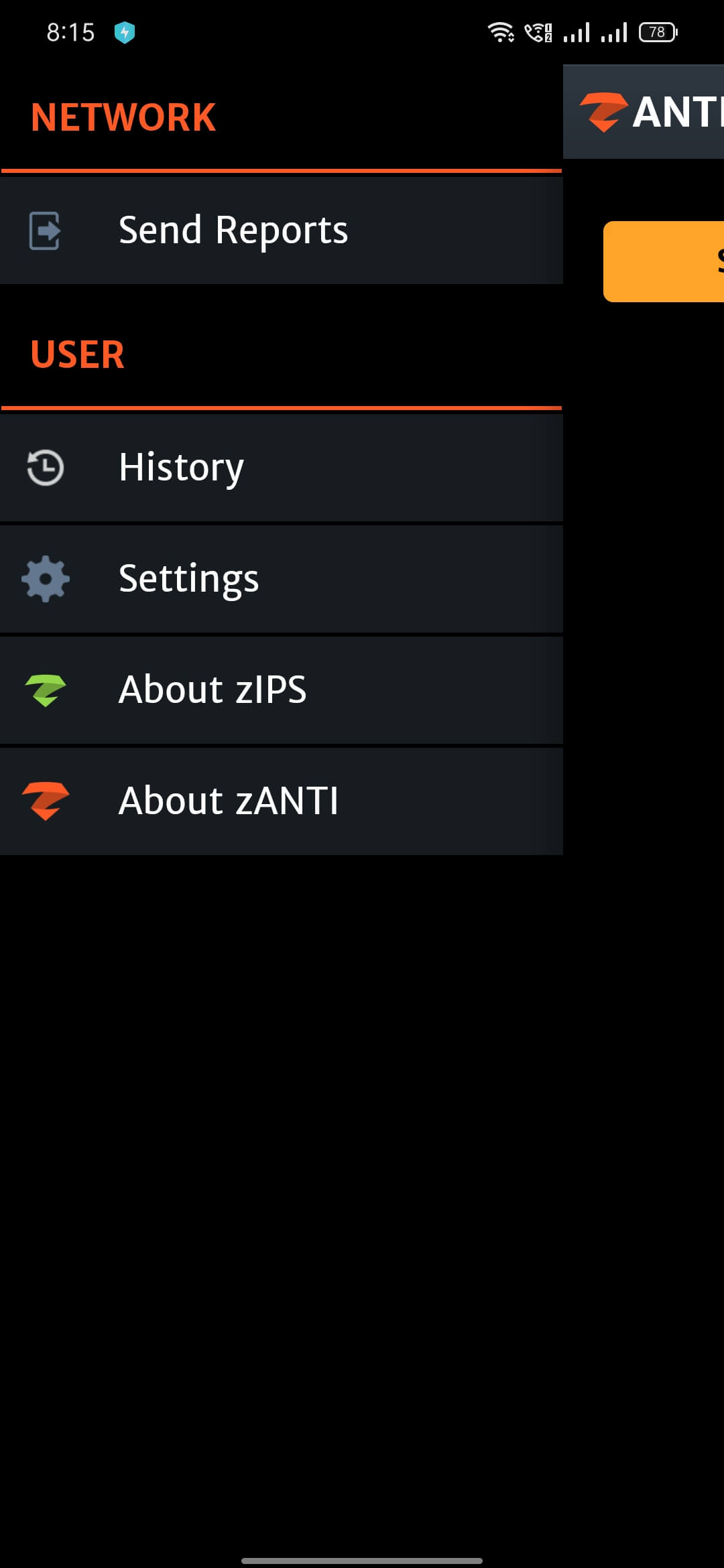Tap the zANTI logo in the top bar
Image resolution: width=724 pixels, height=1568 pixels.
[603, 111]
